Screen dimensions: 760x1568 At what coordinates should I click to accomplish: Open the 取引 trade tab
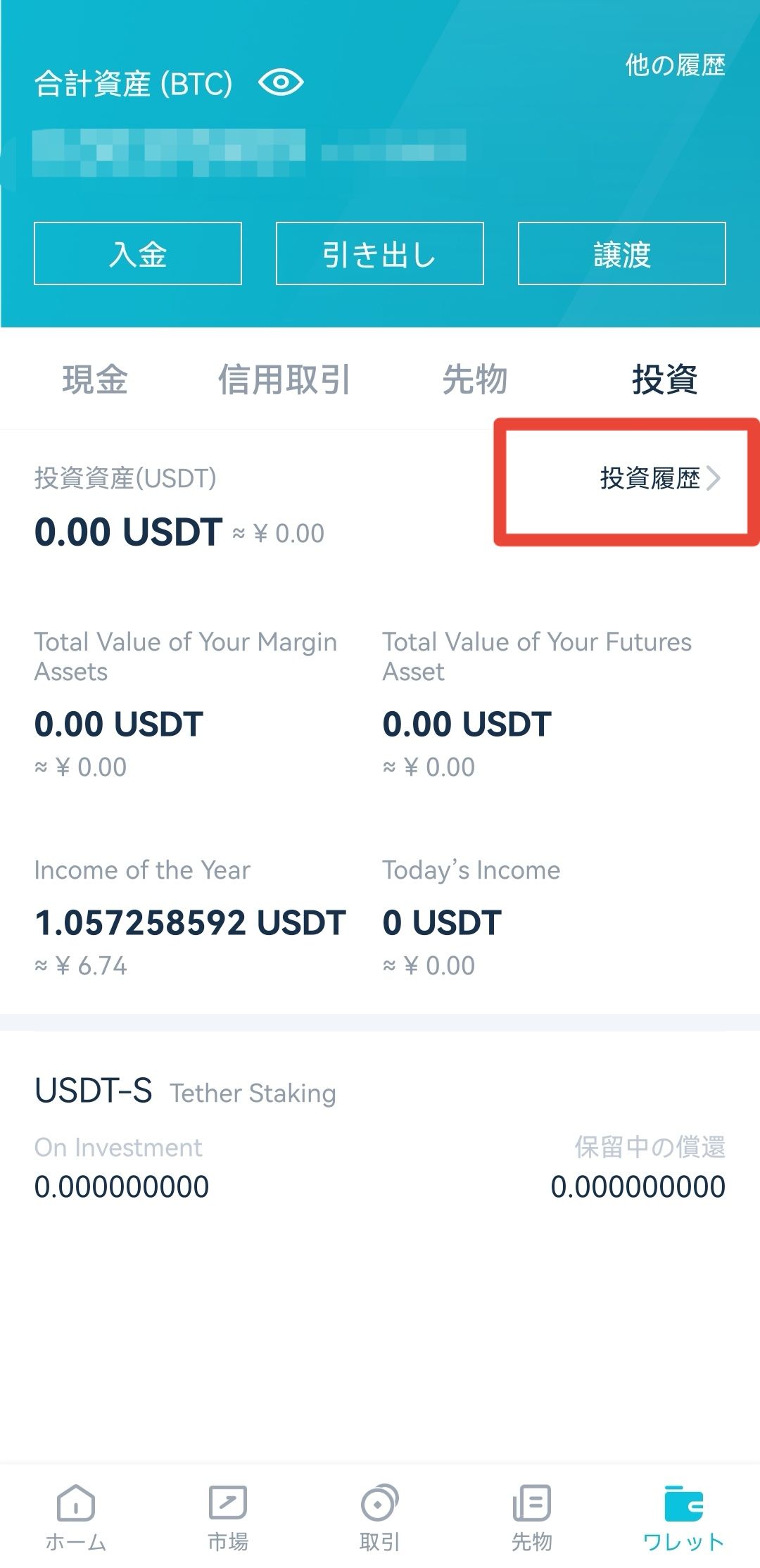[380, 1517]
